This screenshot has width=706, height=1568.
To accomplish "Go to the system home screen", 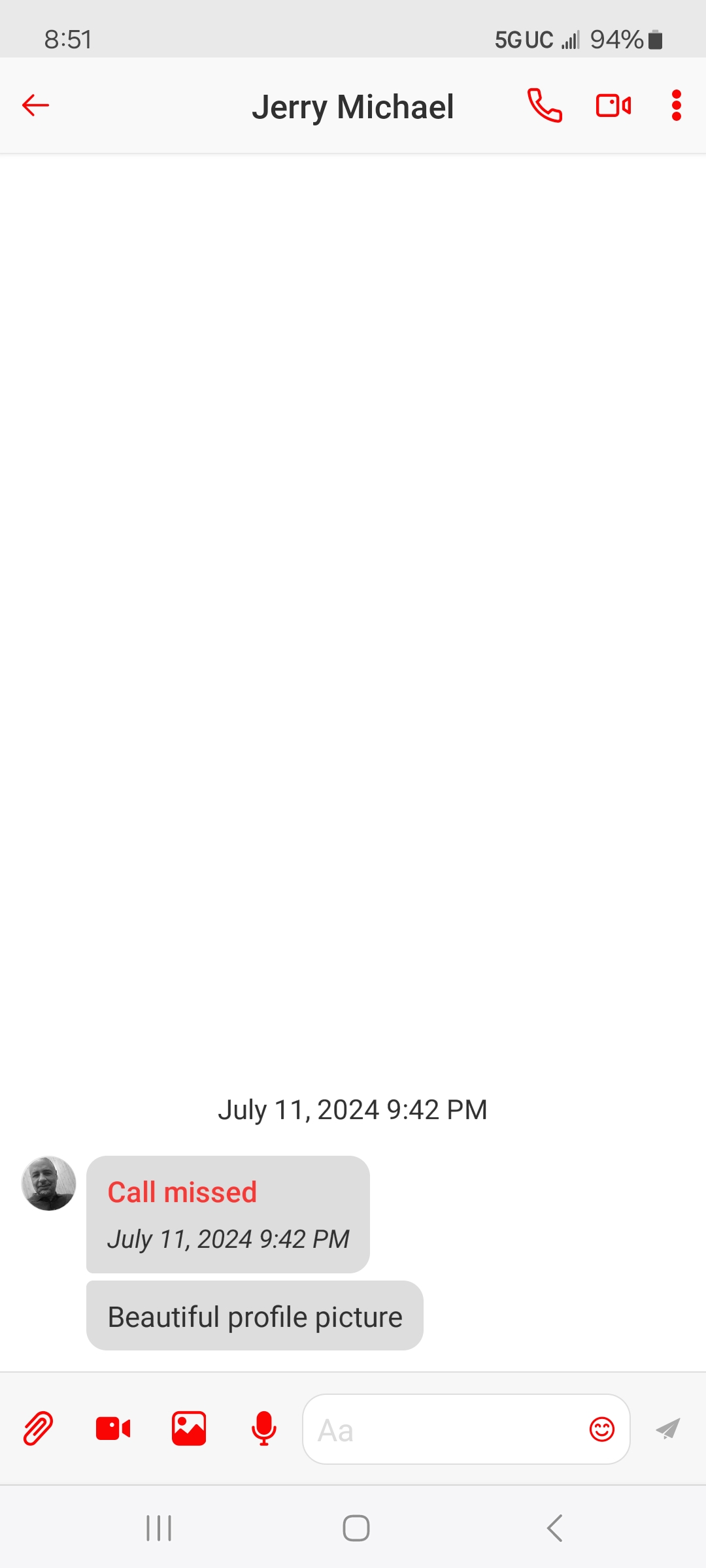I will (x=356, y=1528).
